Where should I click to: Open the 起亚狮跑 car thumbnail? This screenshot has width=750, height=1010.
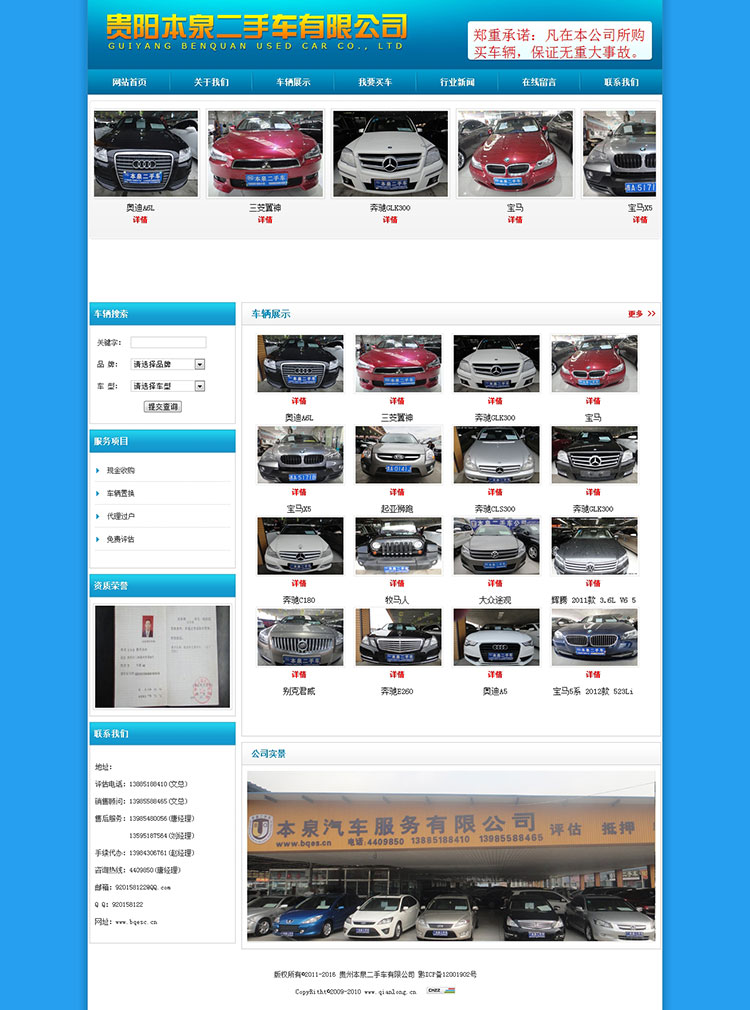pos(398,455)
